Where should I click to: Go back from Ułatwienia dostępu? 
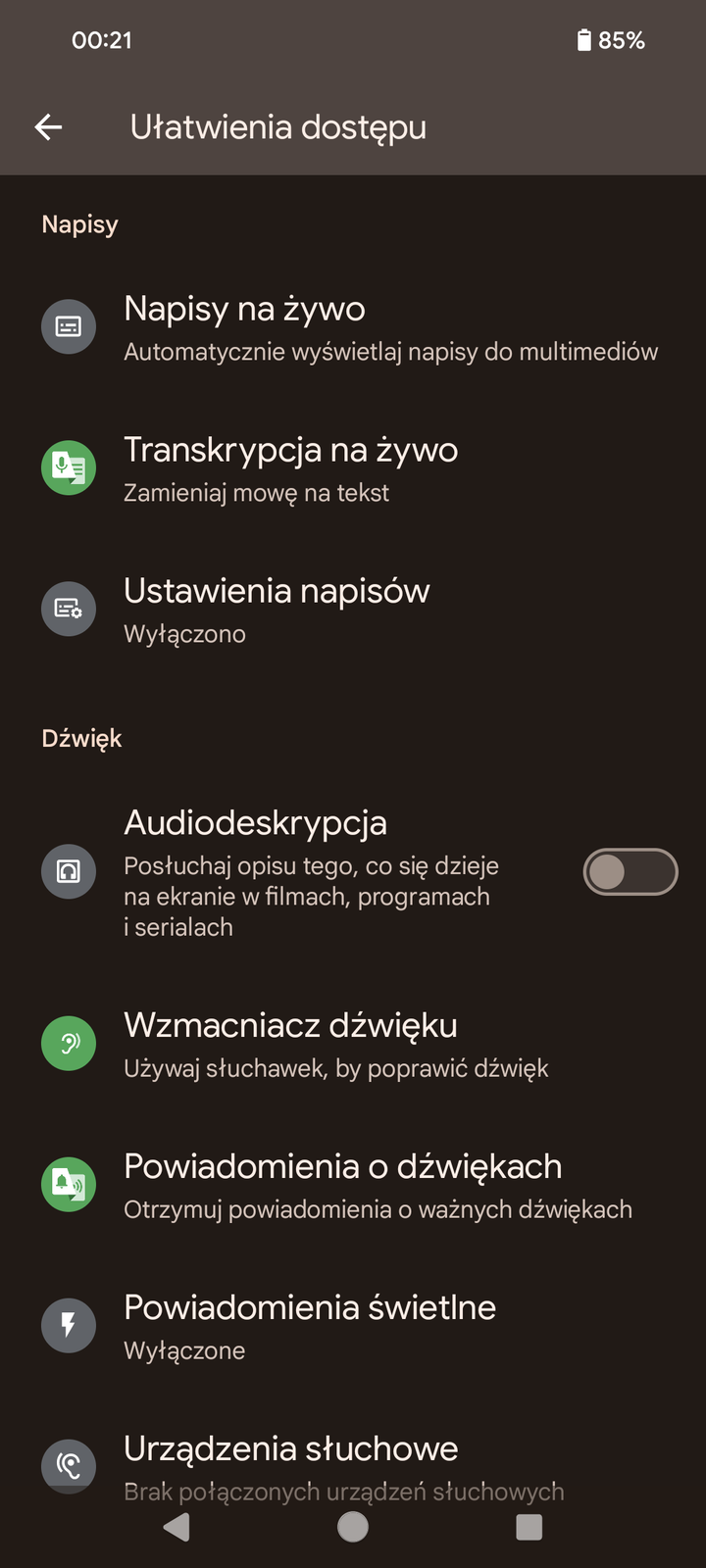click(x=48, y=126)
